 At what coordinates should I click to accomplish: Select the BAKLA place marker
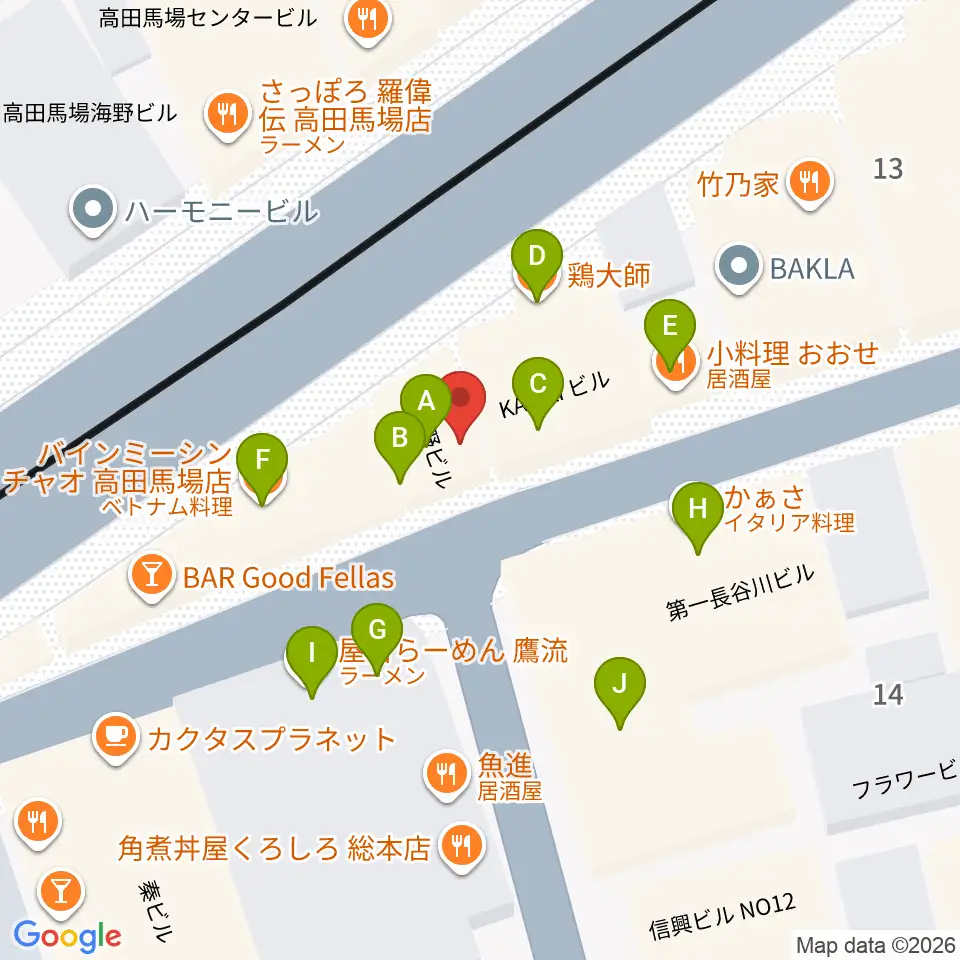(x=739, y=267)
